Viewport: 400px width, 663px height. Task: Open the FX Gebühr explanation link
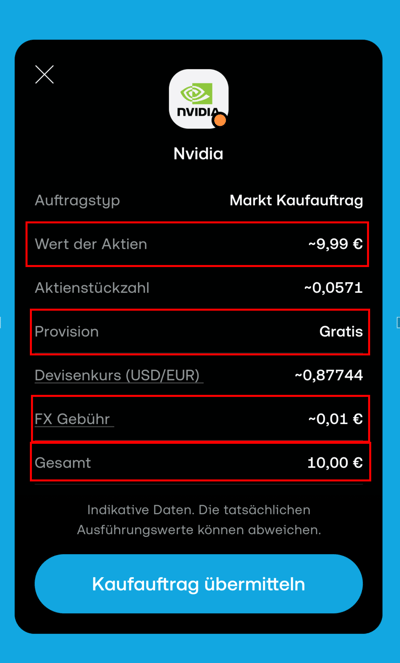point(72,419)
